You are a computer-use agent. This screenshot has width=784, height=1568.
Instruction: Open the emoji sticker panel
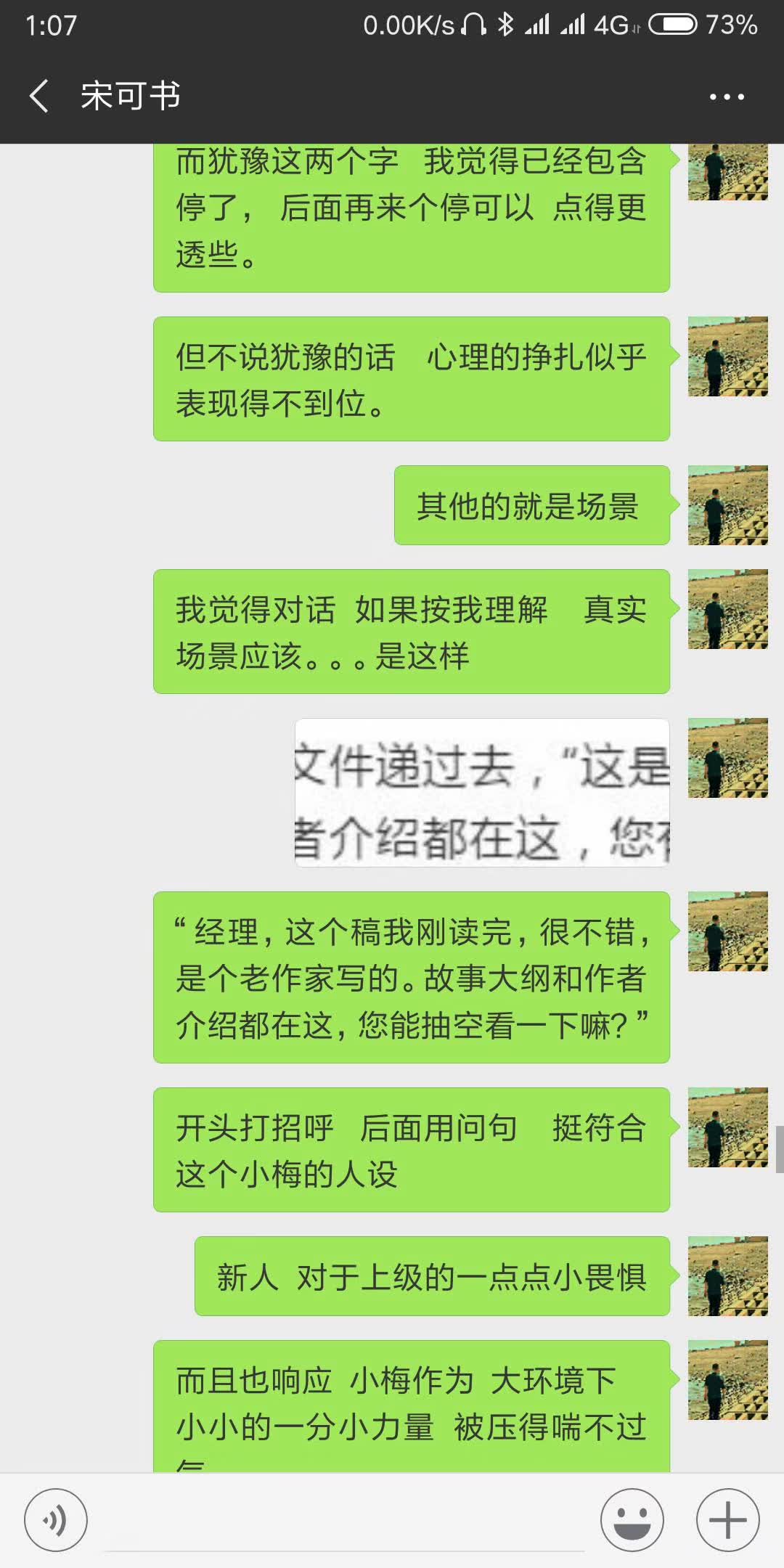click(632, 1519)
